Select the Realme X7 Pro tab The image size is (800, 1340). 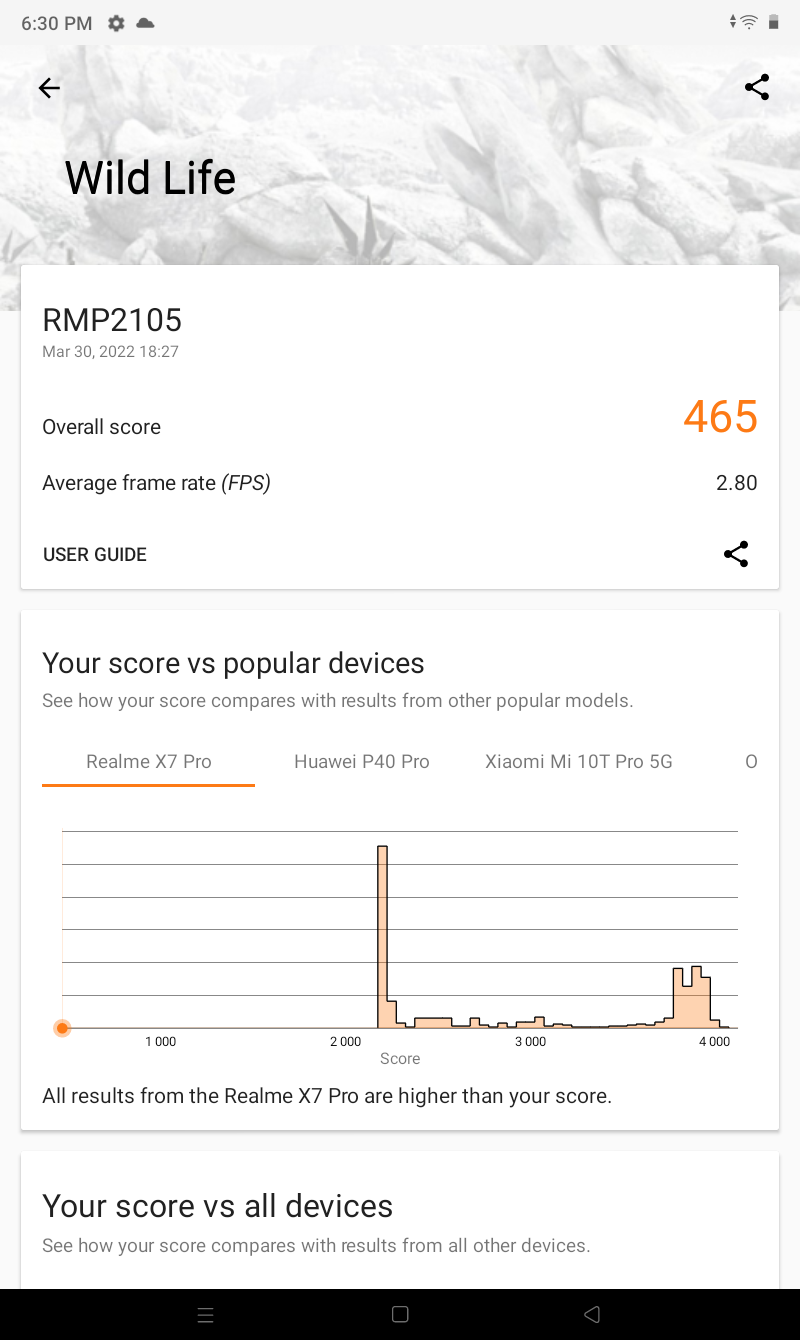point(149,762)
